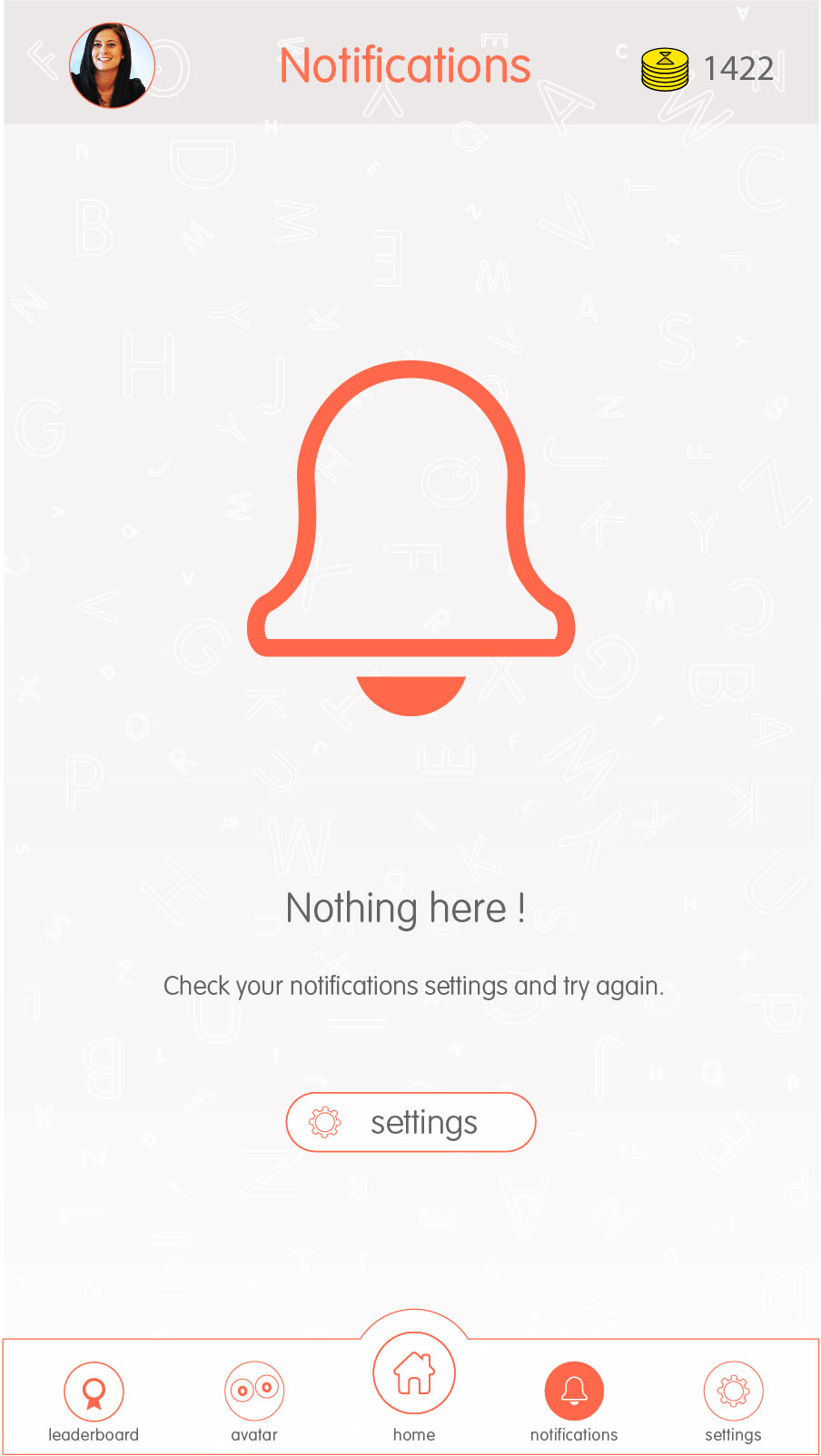Image resolution: width=821 pixels, height=1456 pixels.
Task: Open the profile picture in header
Action: pos(112,66)
